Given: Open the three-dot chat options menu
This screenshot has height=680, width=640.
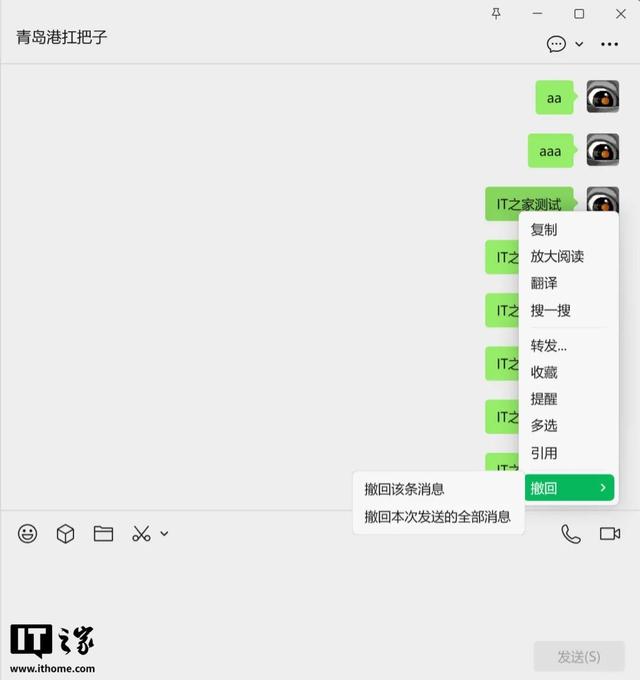Looking at the screenshot, I should [x=609, y=44].
